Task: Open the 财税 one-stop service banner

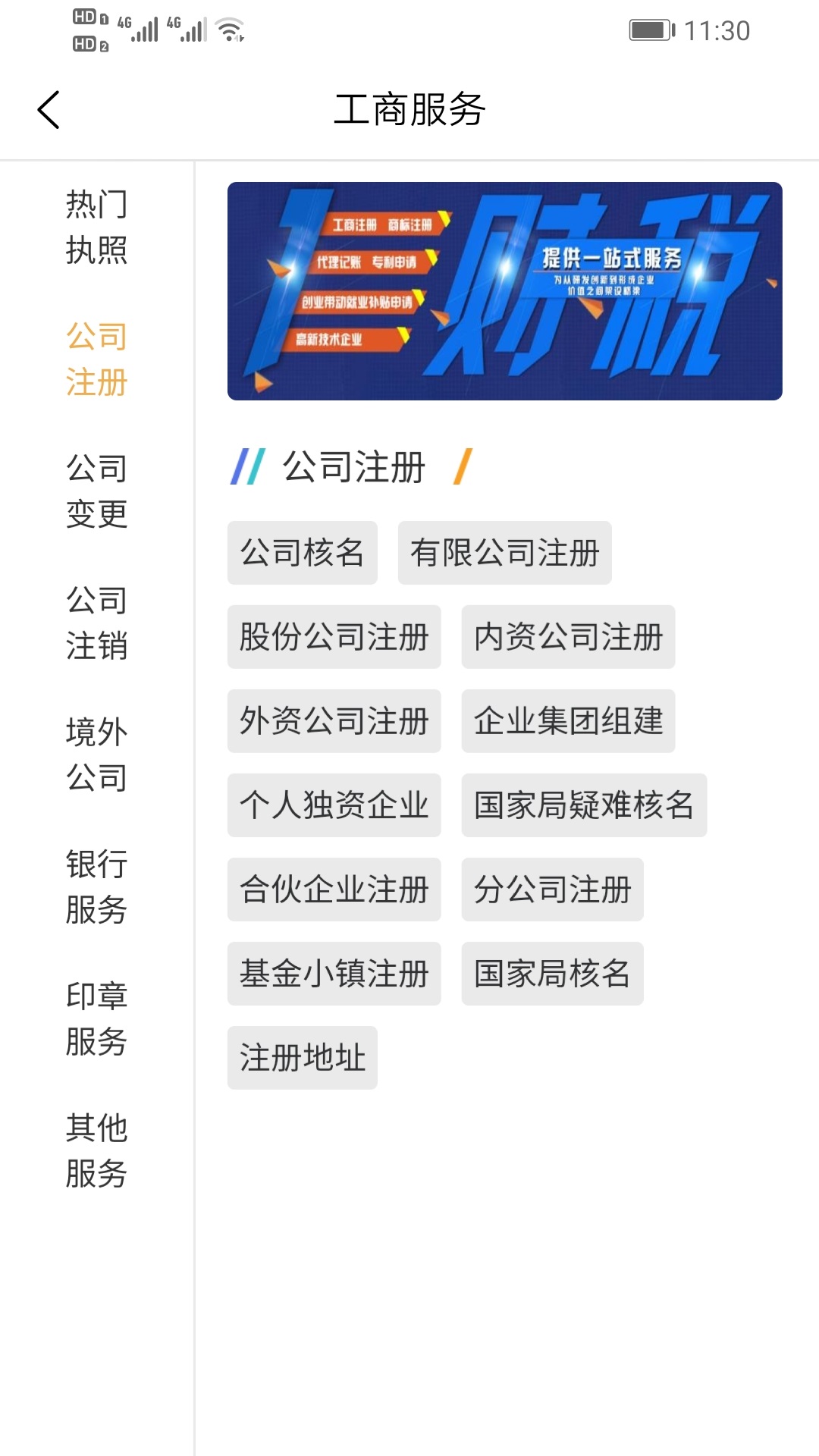Action: 504,290
